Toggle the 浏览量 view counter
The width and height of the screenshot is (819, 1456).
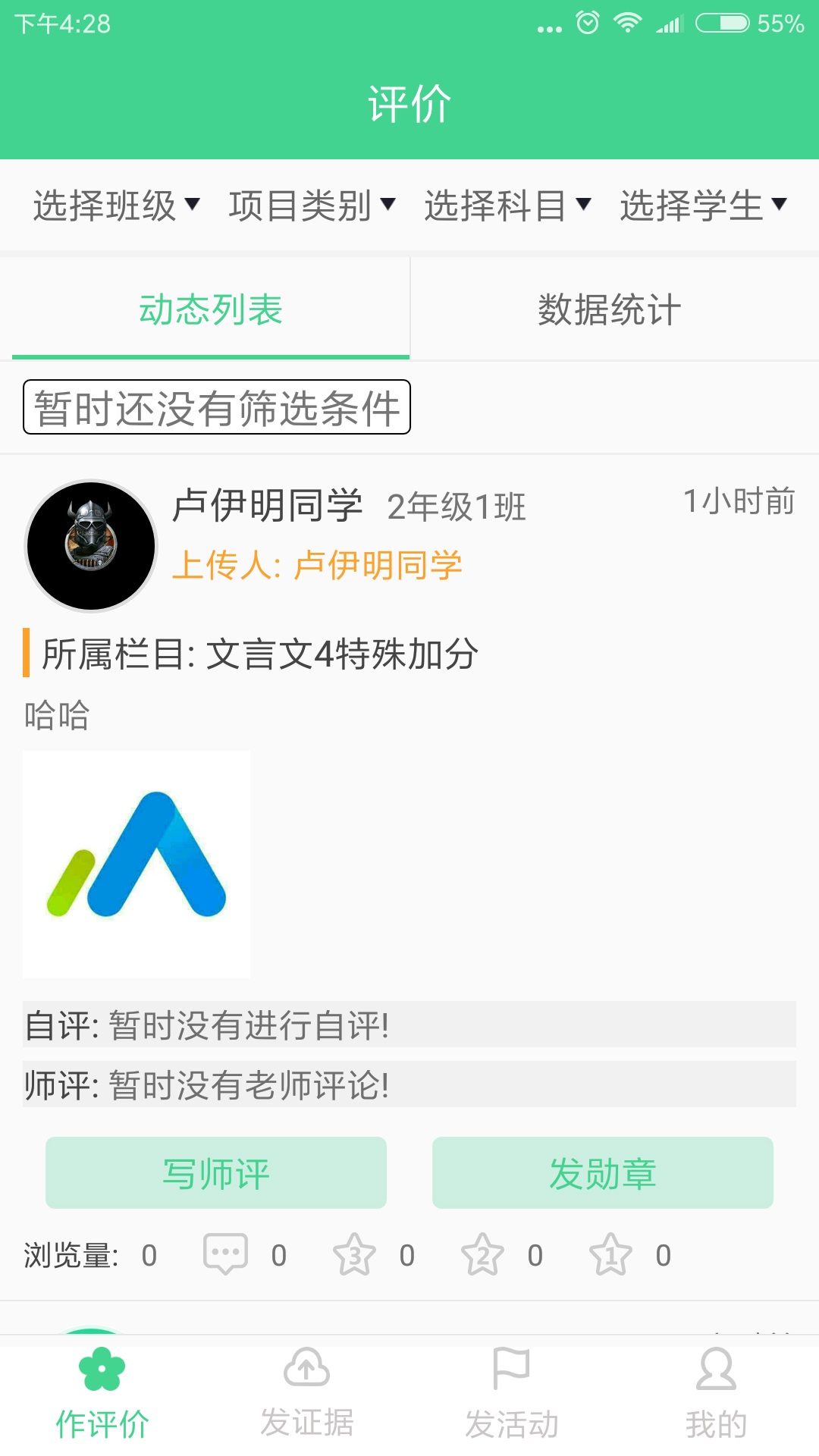72,1255
